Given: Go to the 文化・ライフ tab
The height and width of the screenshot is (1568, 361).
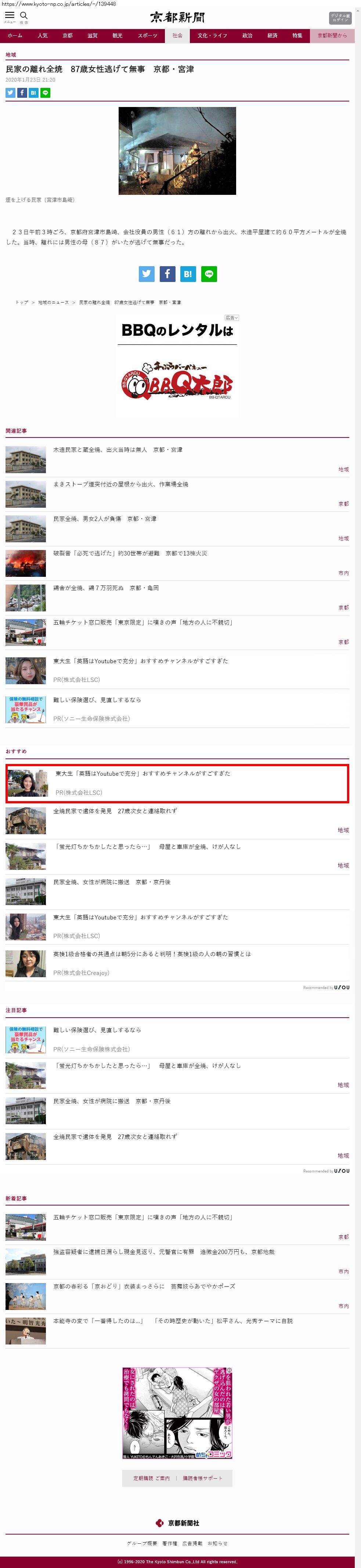Looking at the screenshot, I should click(x=212, y=36).
